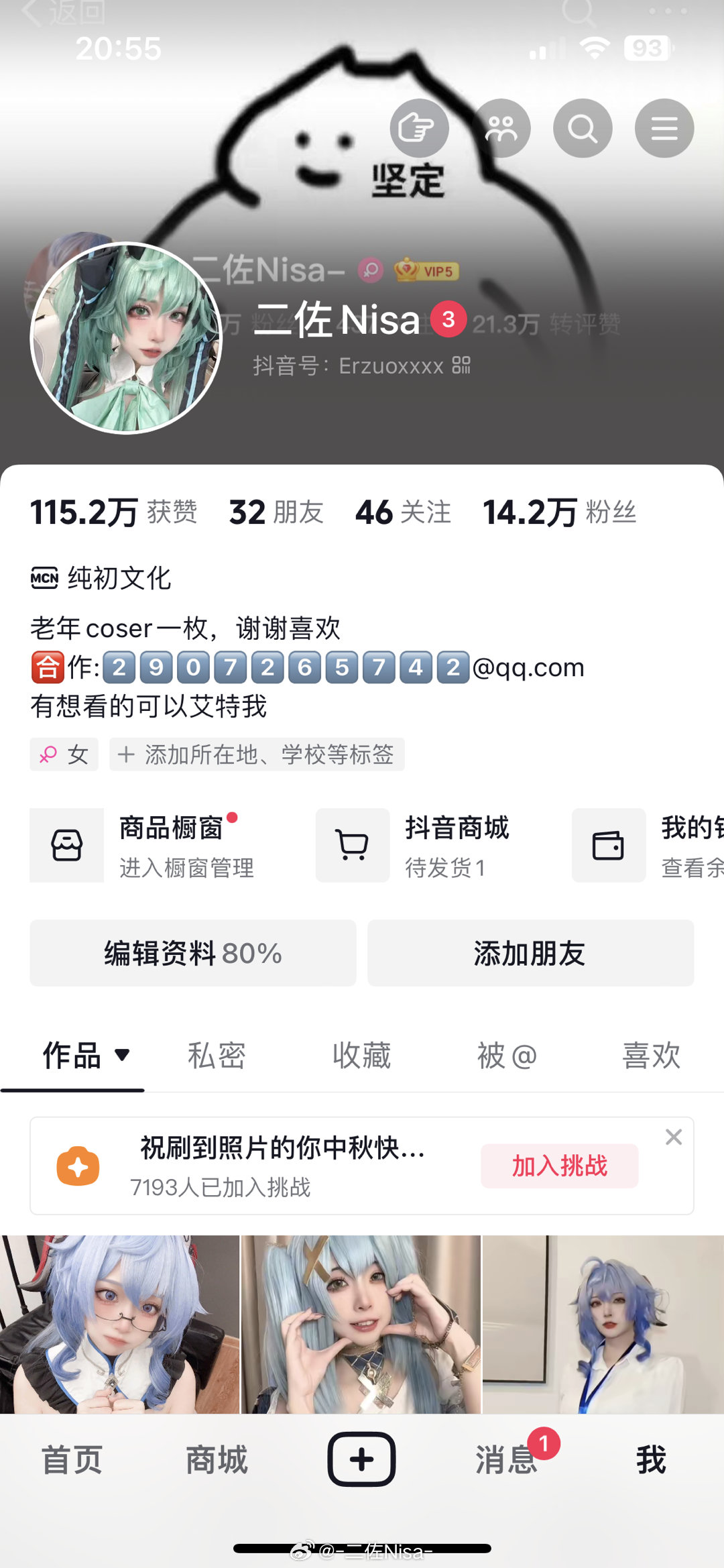View the 14.2万 粉丝 followers list
724x1568 pixels.
[559, 512]
